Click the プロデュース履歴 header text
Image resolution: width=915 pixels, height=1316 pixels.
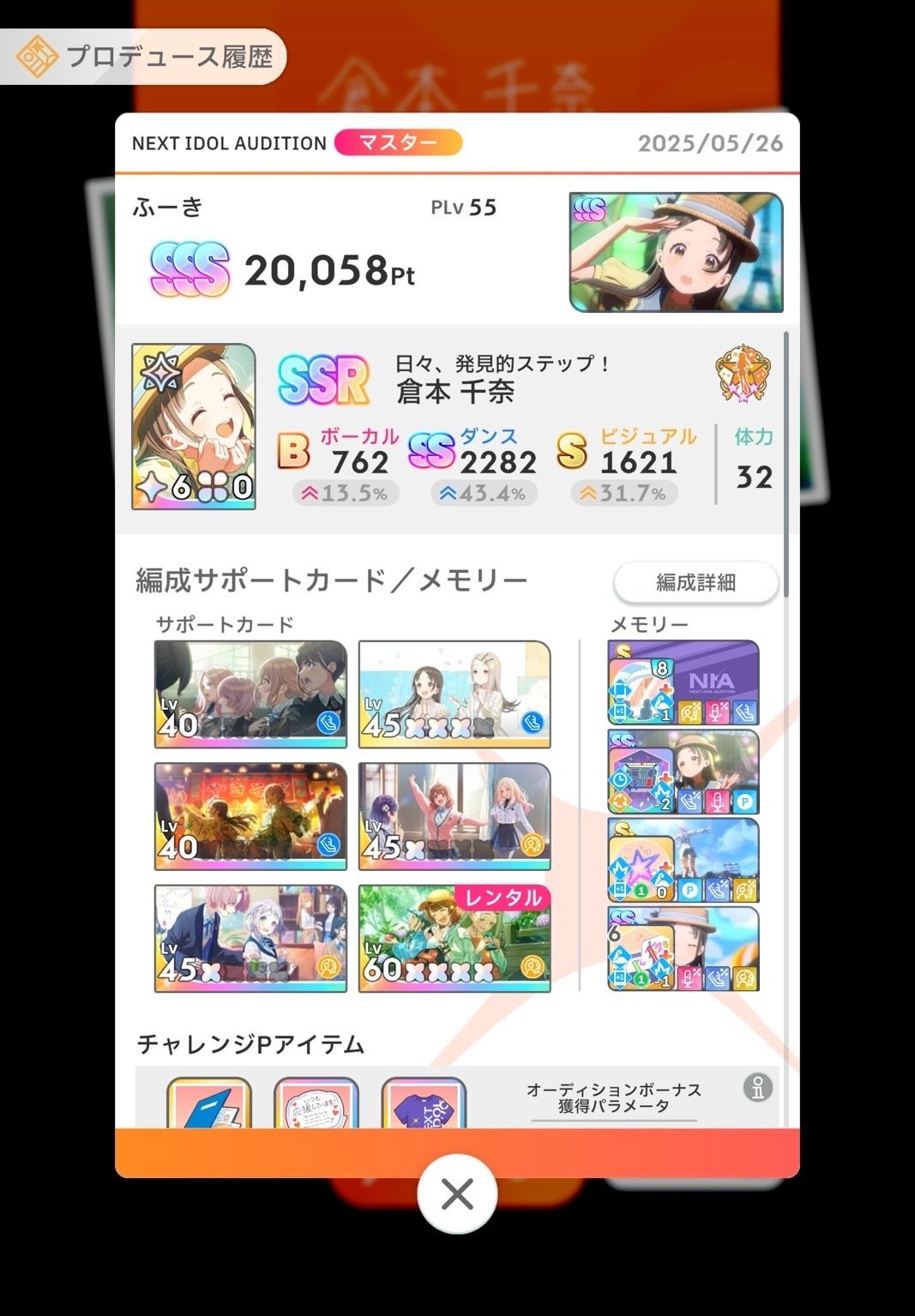[x=169, y=56]
